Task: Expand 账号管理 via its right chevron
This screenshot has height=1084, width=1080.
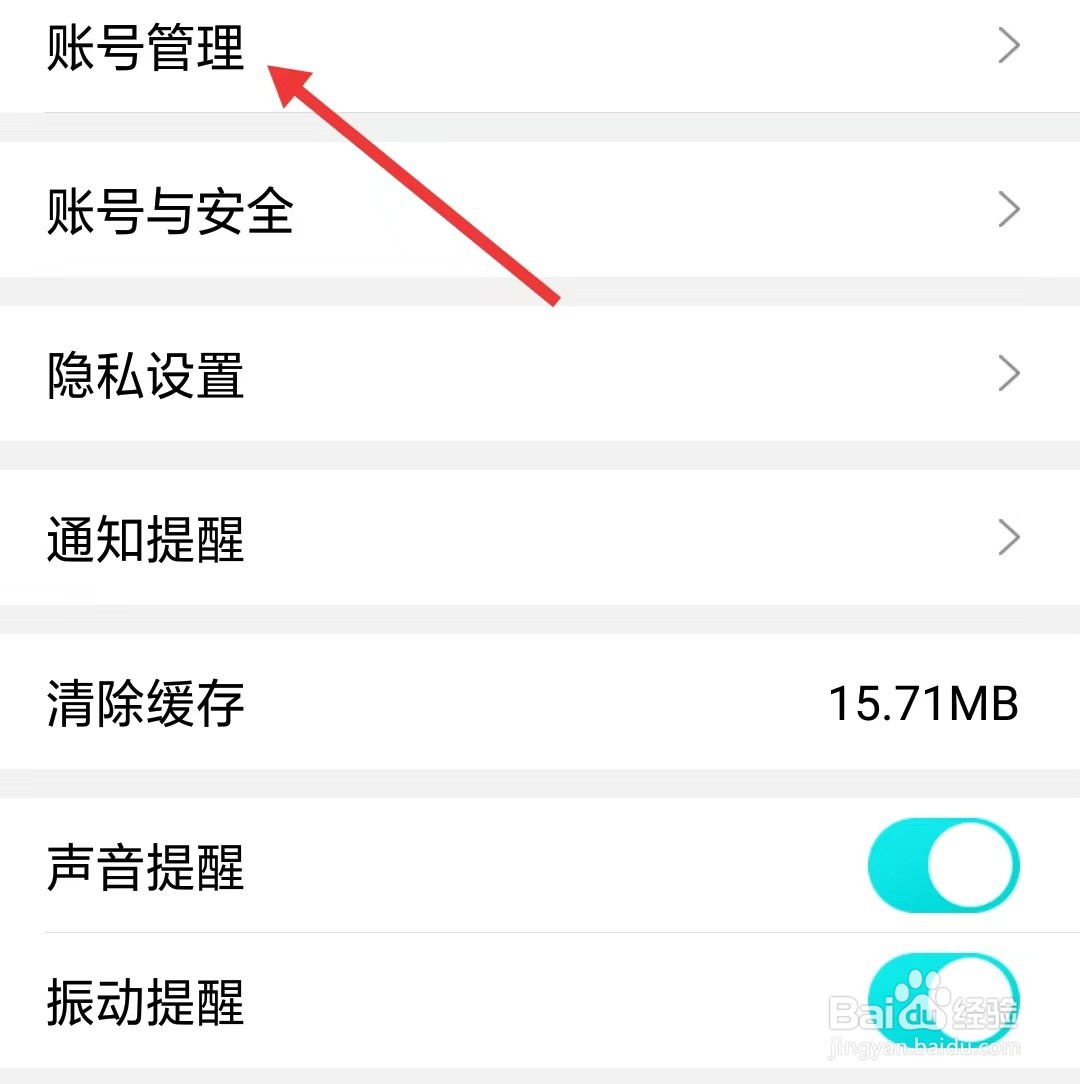Action: [x=1009, y=45]
